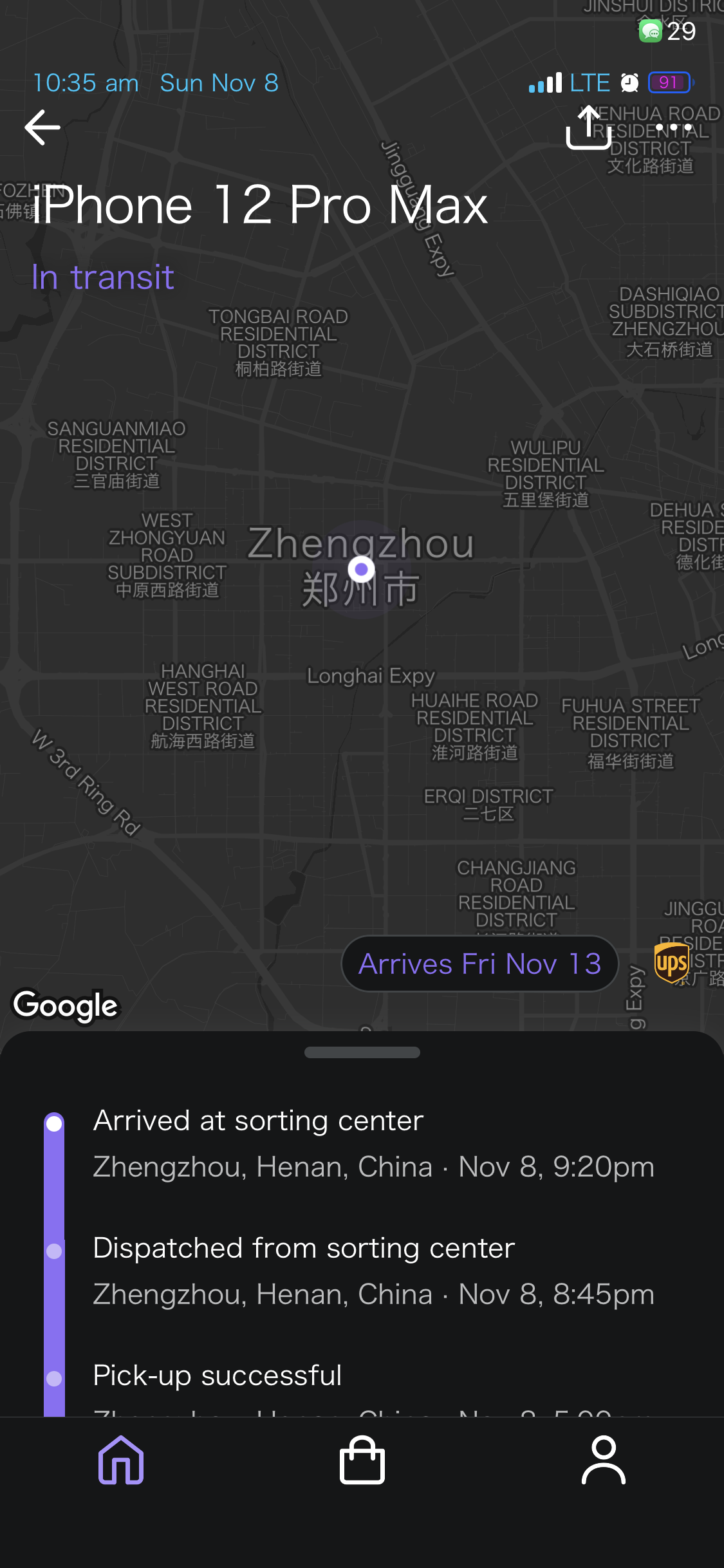Switch to the profile tab
The width and height of the screenshot is (724, 1568).
tap(603, 1460)
